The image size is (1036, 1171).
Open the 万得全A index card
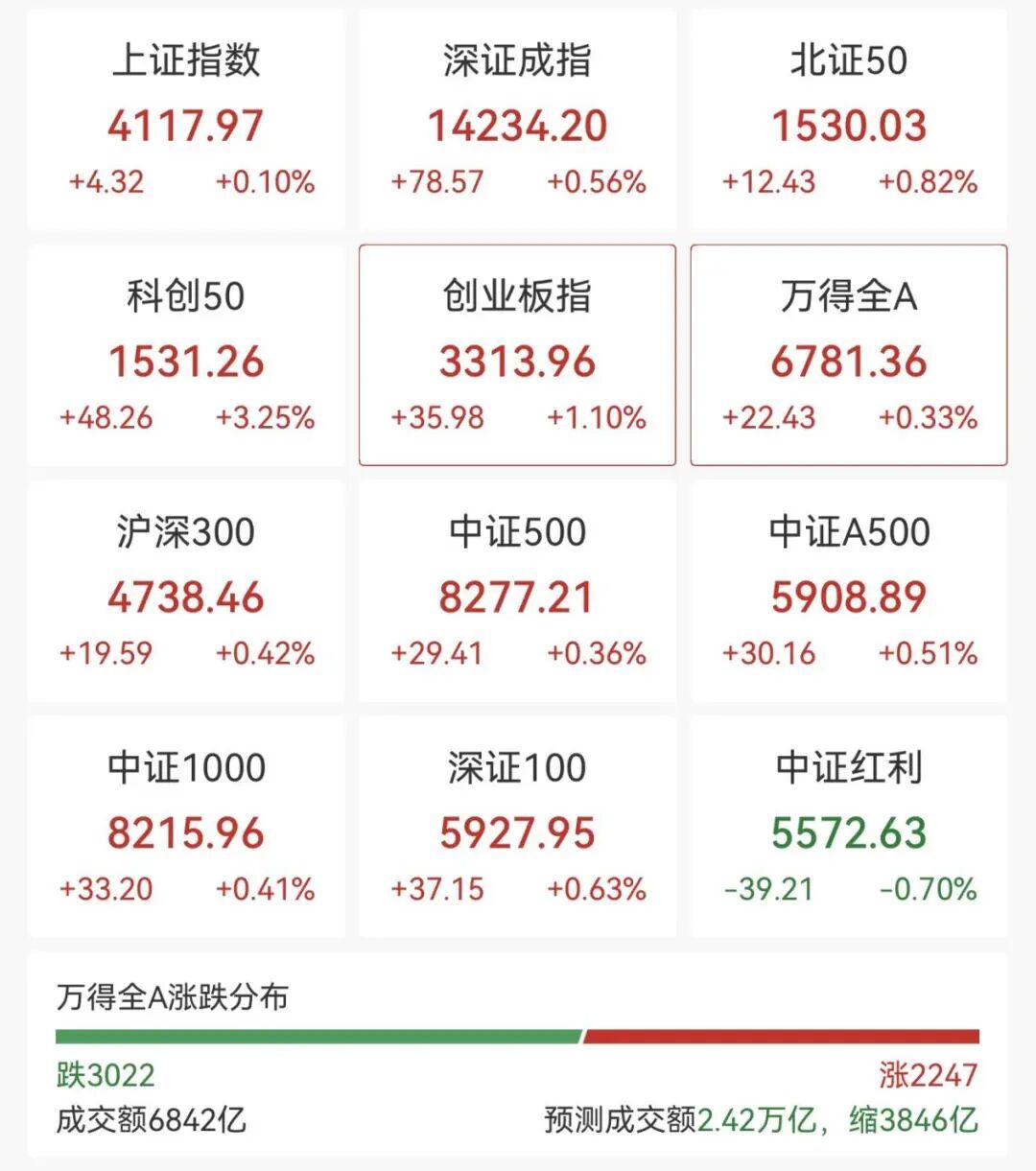[x=847, y=355]
